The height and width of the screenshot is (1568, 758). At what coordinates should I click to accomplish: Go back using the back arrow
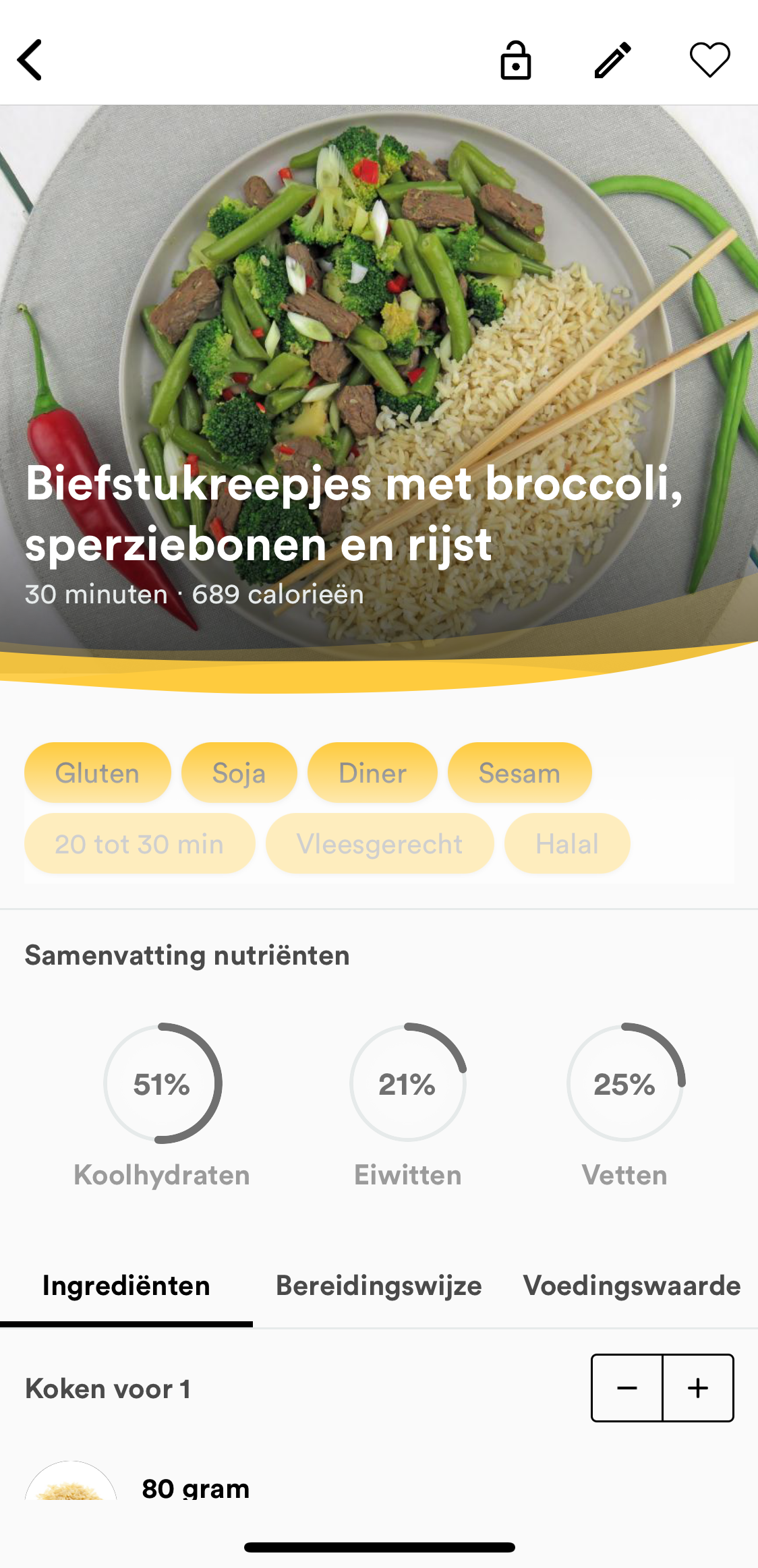(30, 60)
